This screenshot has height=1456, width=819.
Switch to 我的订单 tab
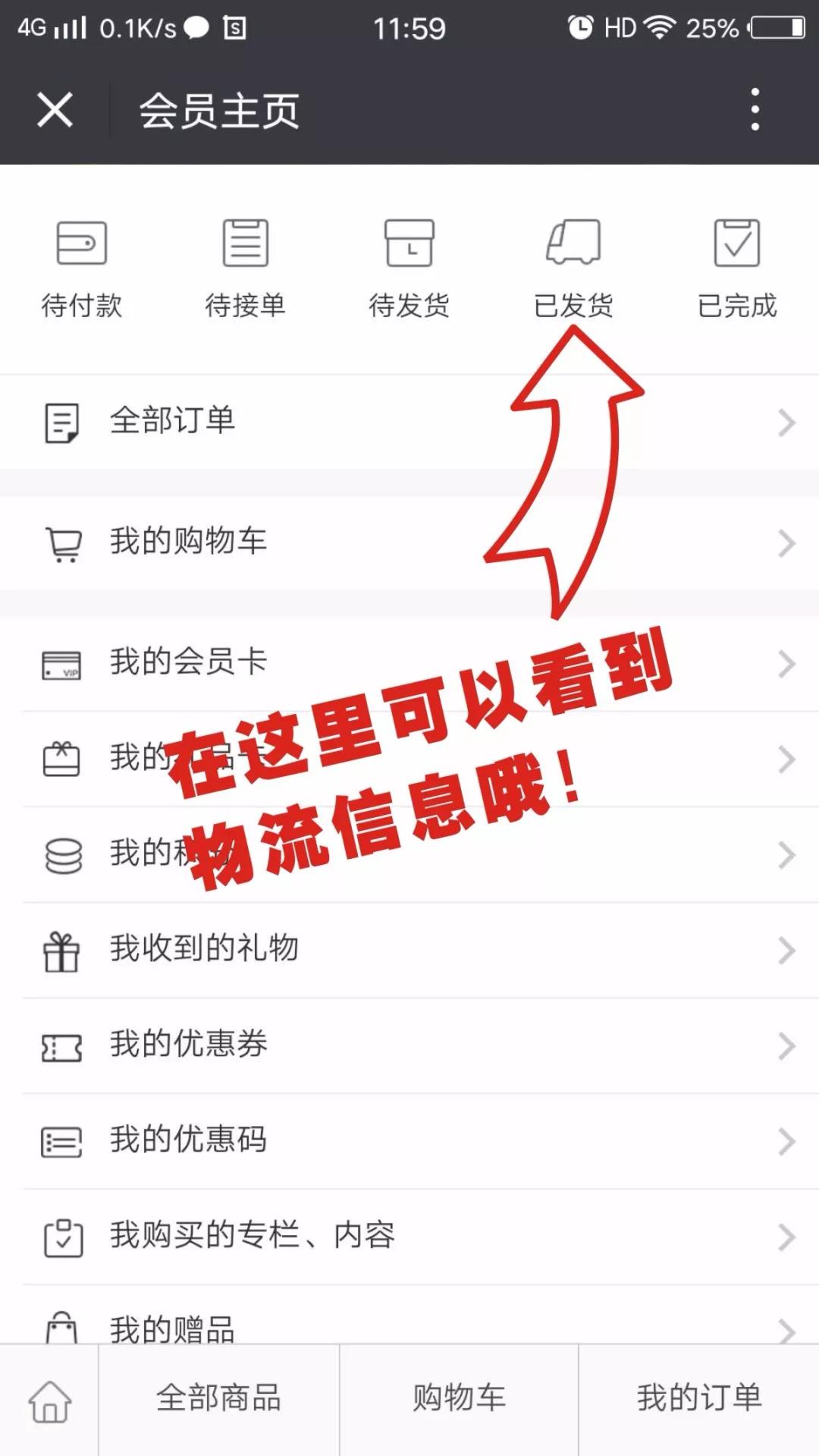point(698,1398)
